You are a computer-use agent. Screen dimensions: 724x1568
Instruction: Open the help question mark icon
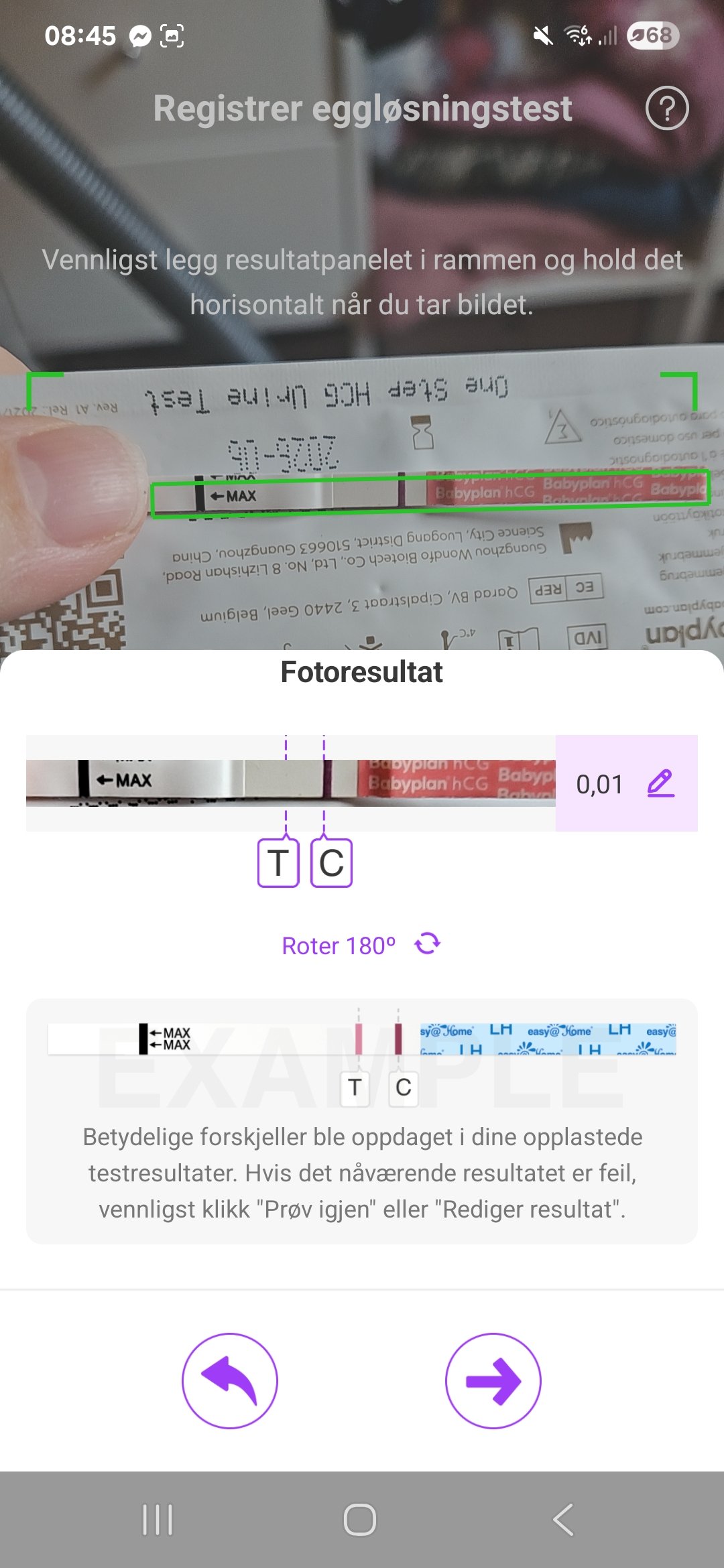tap(666, 108)
